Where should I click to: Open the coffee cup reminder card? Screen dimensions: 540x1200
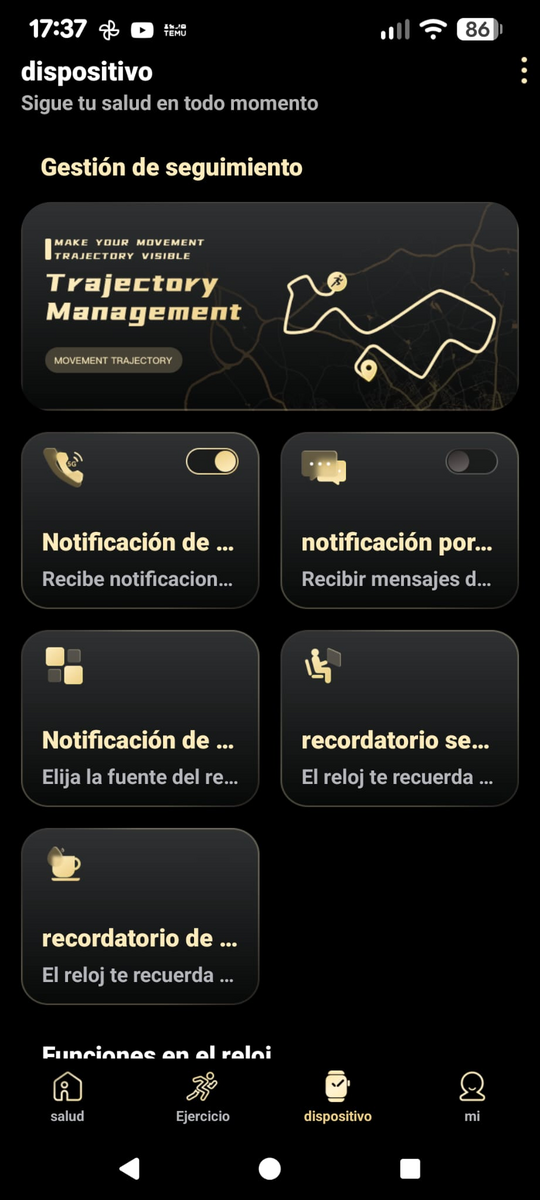pos(140,916)
